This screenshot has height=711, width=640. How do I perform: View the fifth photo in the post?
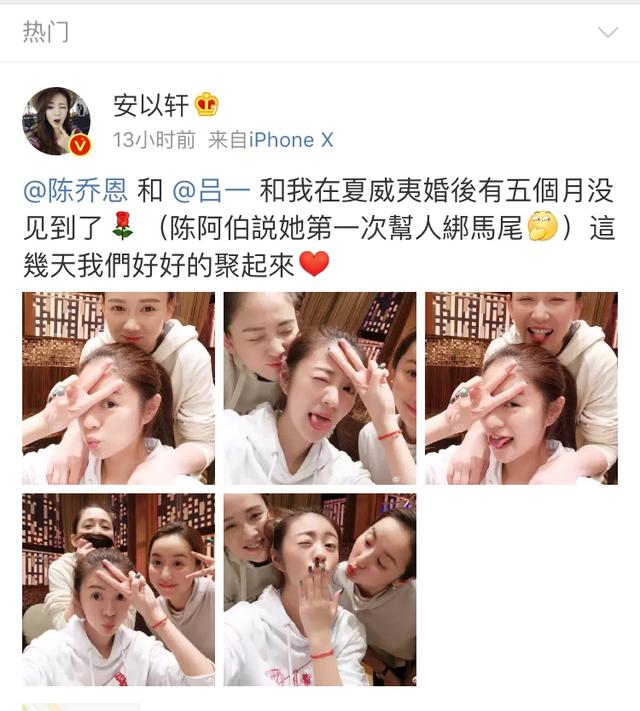click(319, 589)
